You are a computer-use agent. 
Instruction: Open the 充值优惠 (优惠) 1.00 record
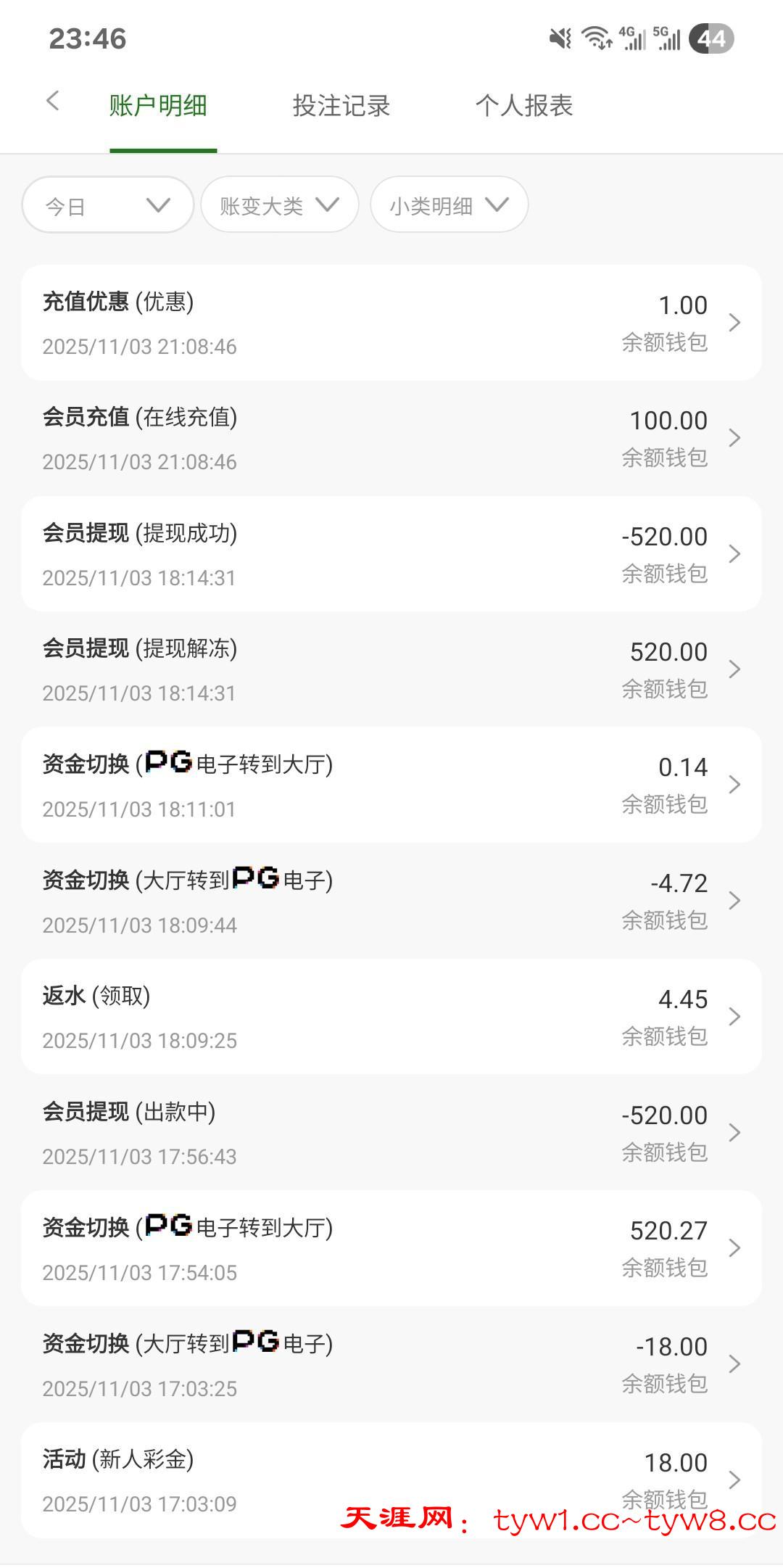(x=391, y=323)
